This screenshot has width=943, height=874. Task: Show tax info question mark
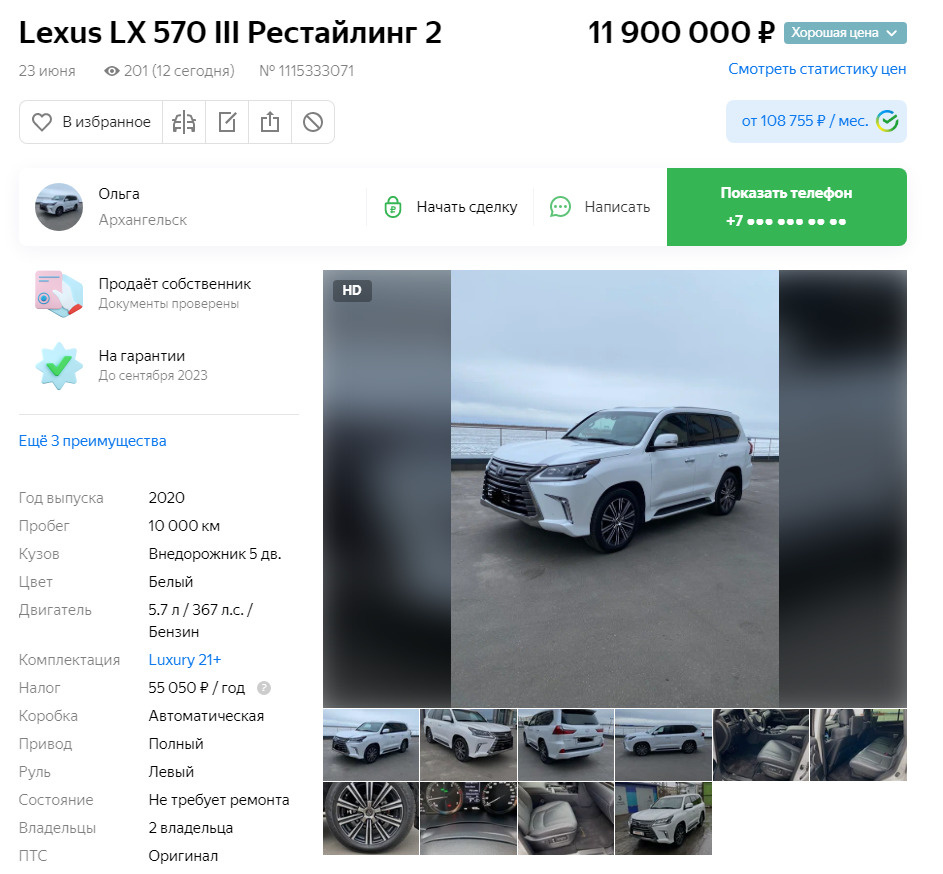click(x=264, y=688)
